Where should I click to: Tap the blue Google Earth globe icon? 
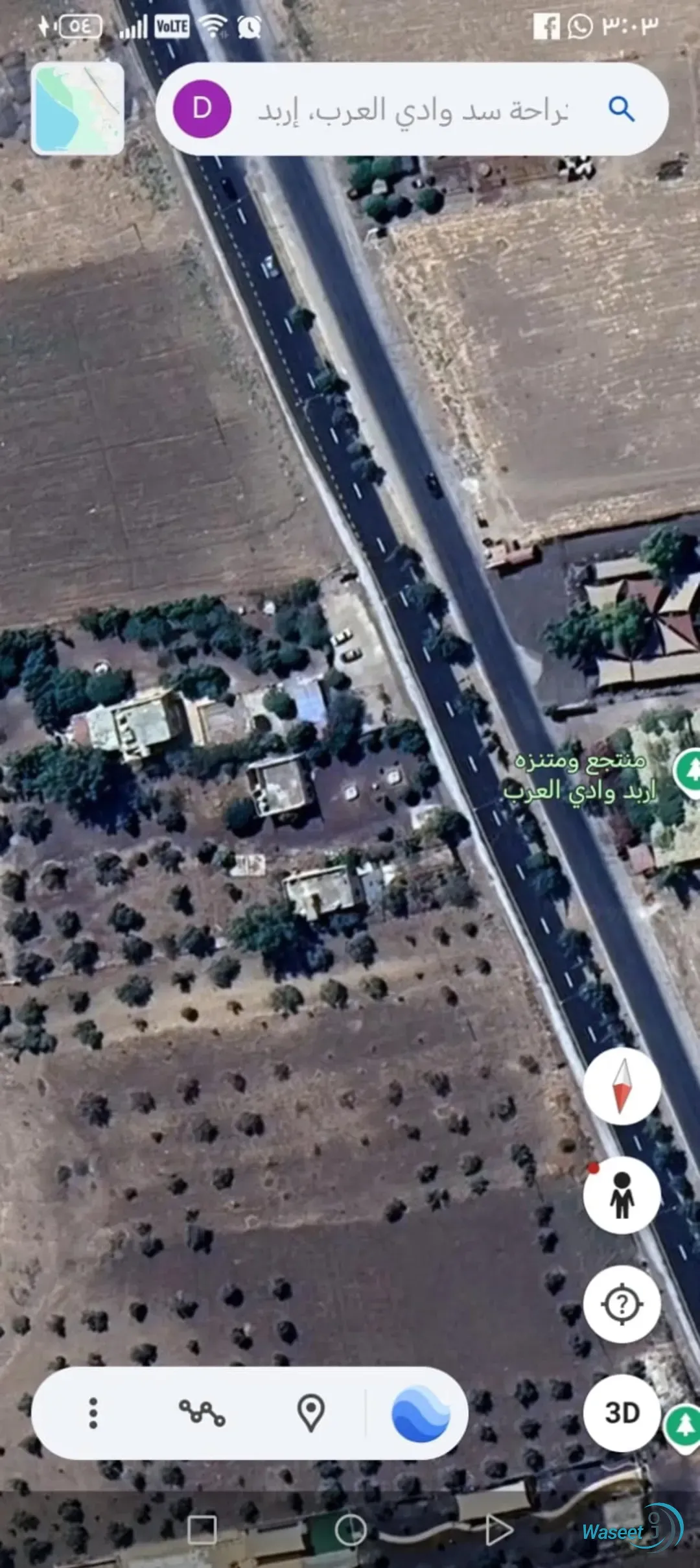(x=421, y=1414)
